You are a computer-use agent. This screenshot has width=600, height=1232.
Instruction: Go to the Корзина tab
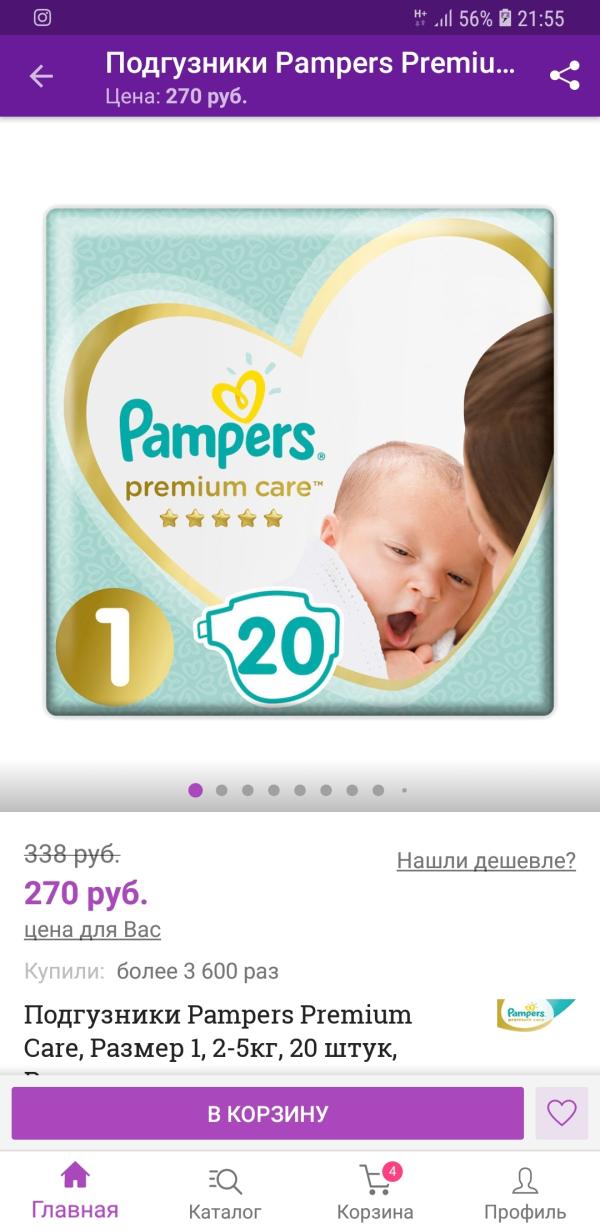(x=375, y=1191)
